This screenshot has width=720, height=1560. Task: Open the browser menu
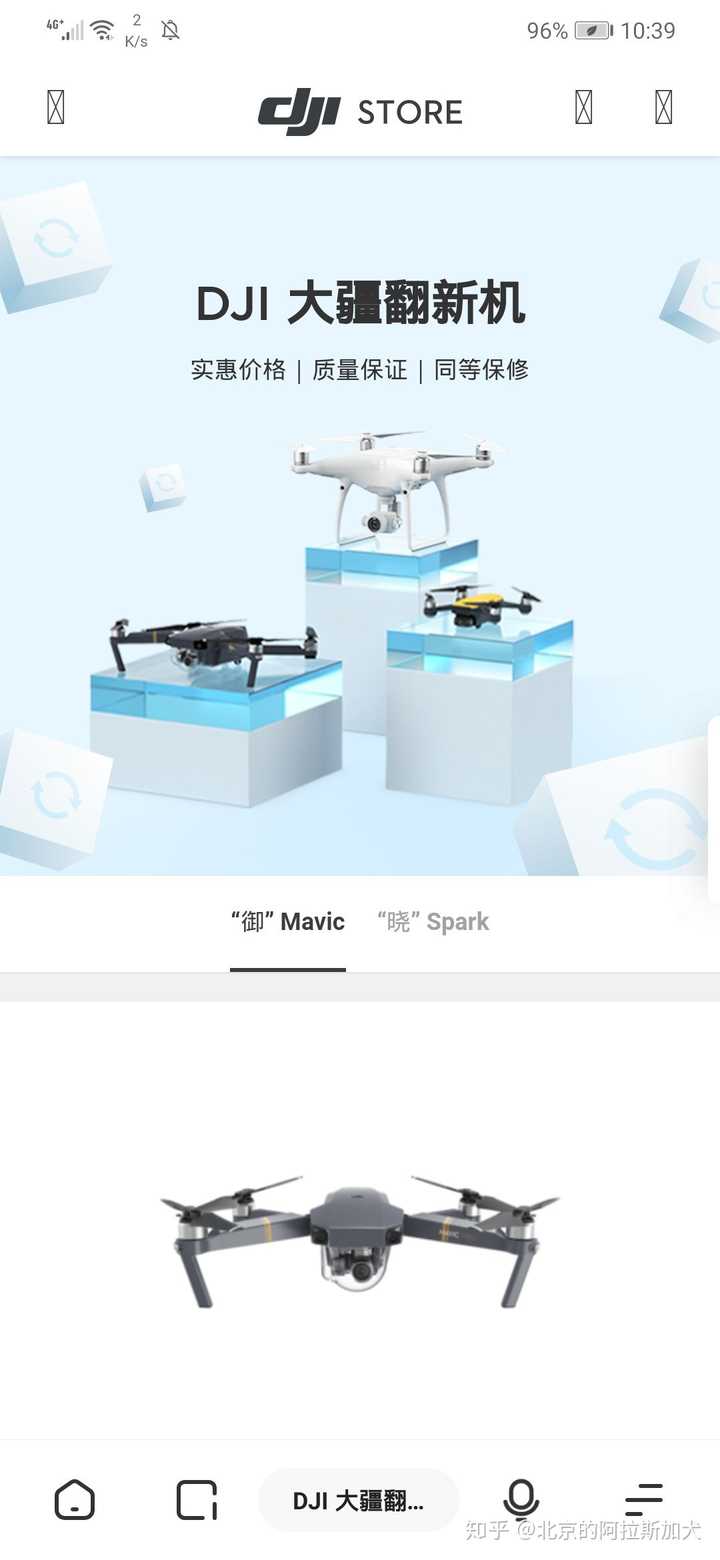(644, 1500)
